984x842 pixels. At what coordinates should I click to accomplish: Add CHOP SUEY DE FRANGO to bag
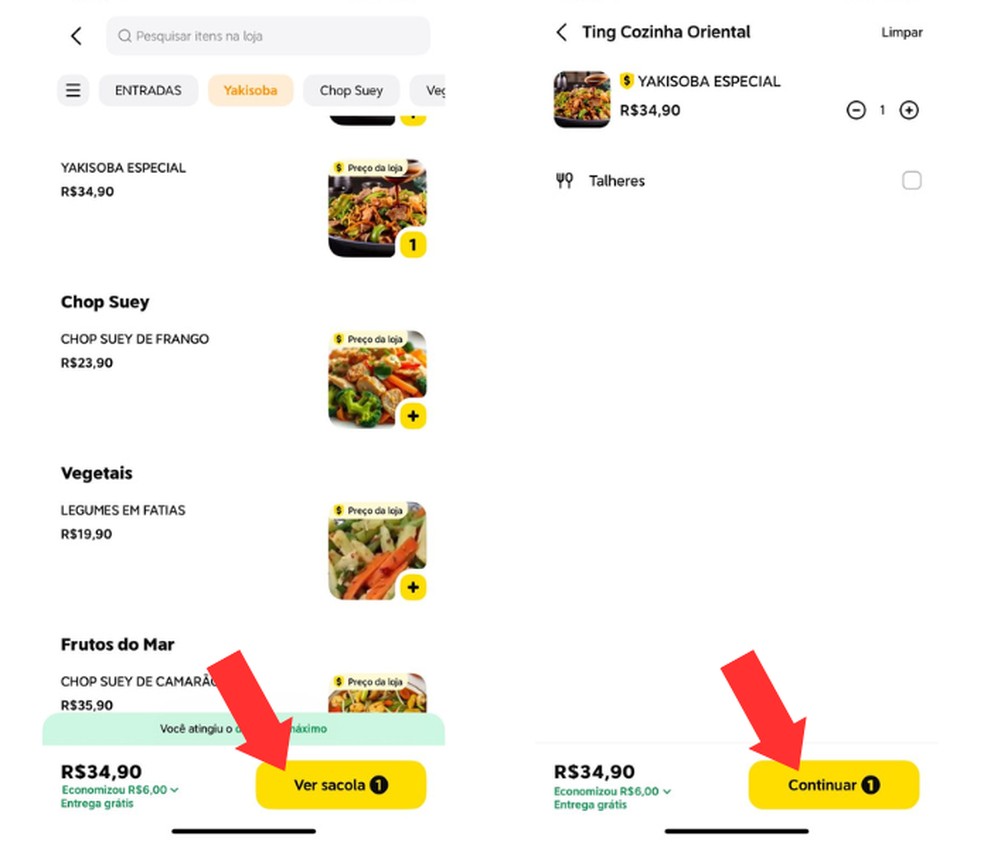(x=413, y=416)
